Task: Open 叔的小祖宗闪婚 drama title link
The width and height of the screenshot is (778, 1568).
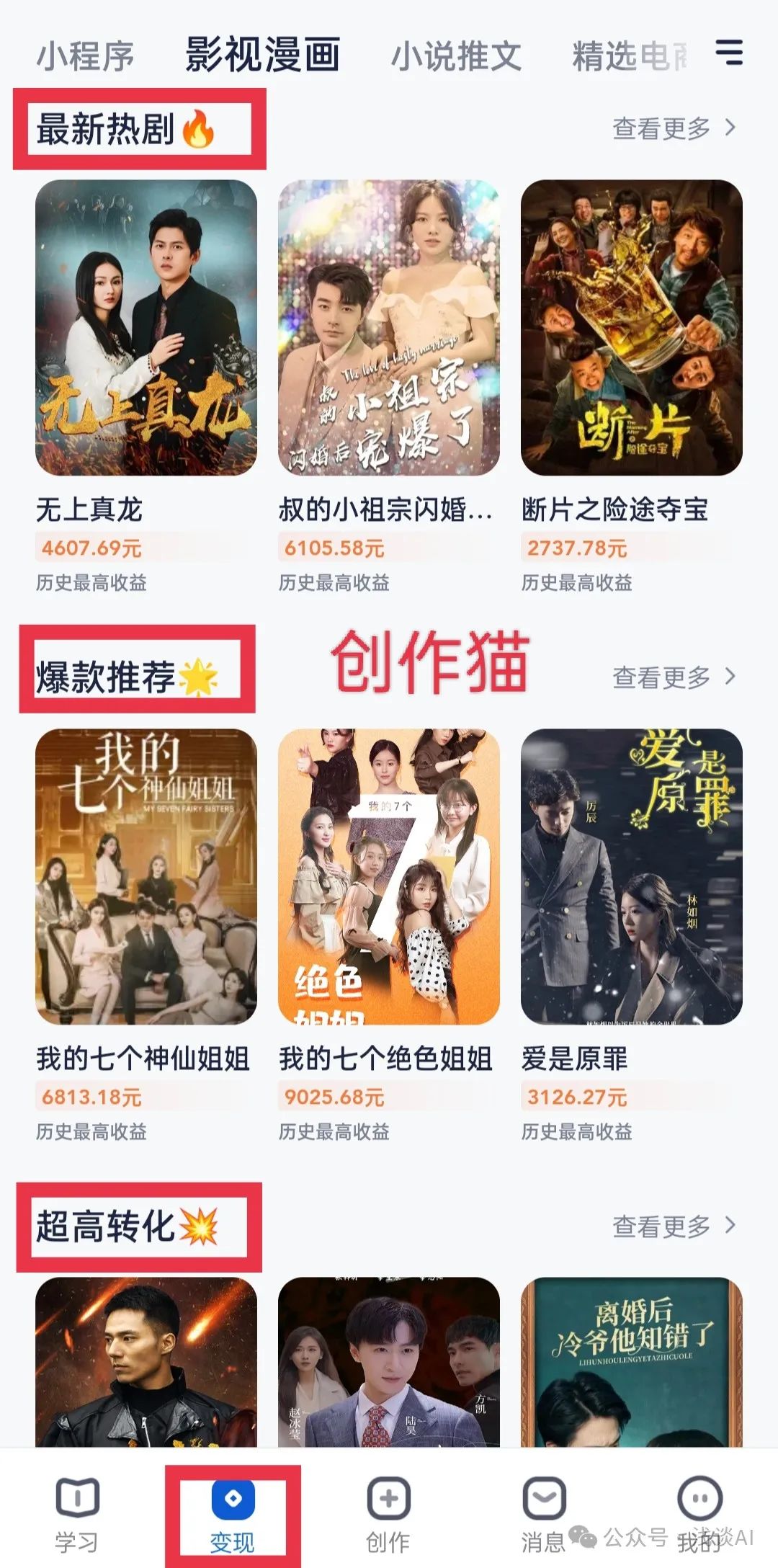Action: tap(386, 509)
